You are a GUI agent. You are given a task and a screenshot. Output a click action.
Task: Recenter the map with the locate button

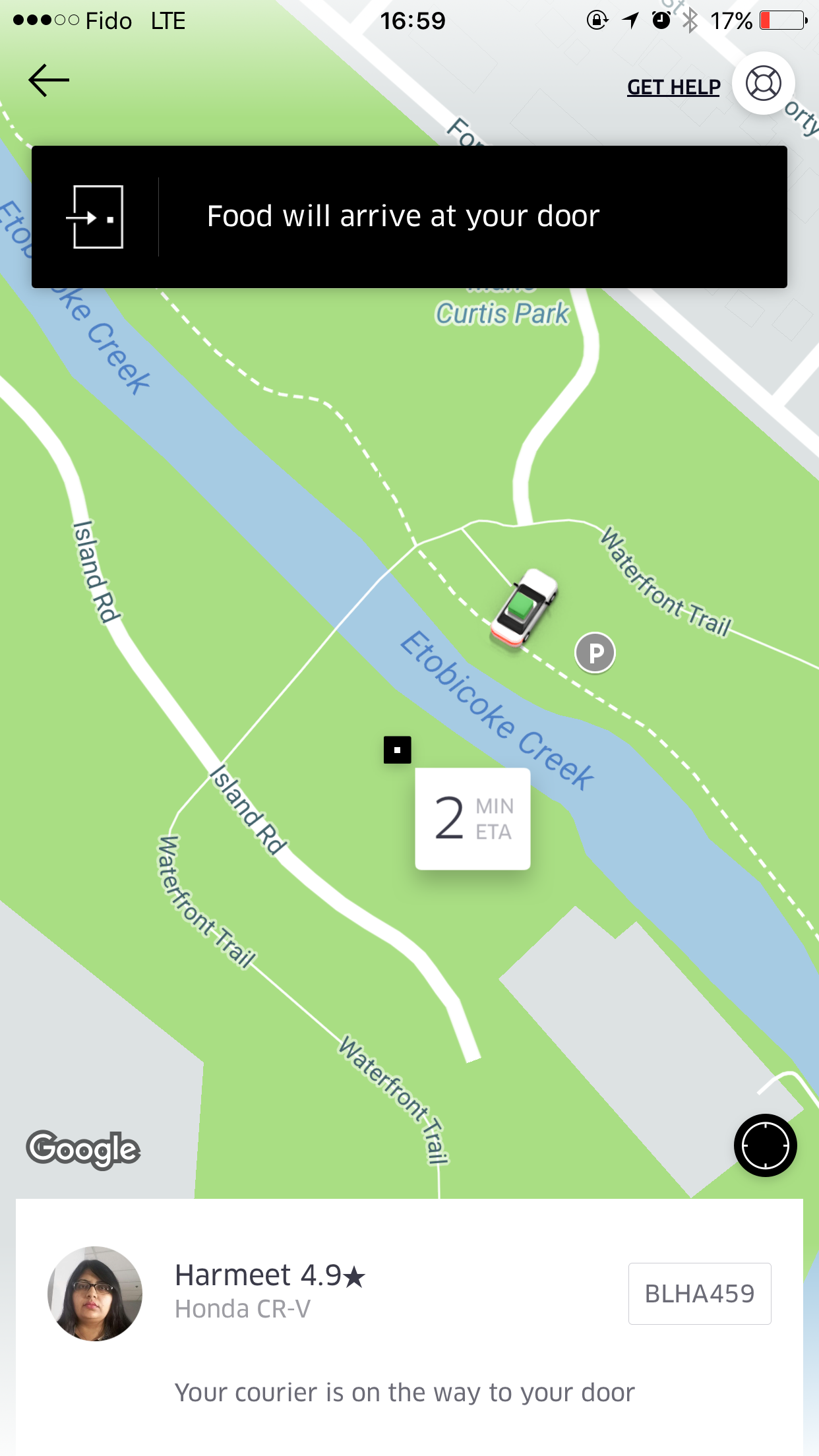(x=765, y=1145)
